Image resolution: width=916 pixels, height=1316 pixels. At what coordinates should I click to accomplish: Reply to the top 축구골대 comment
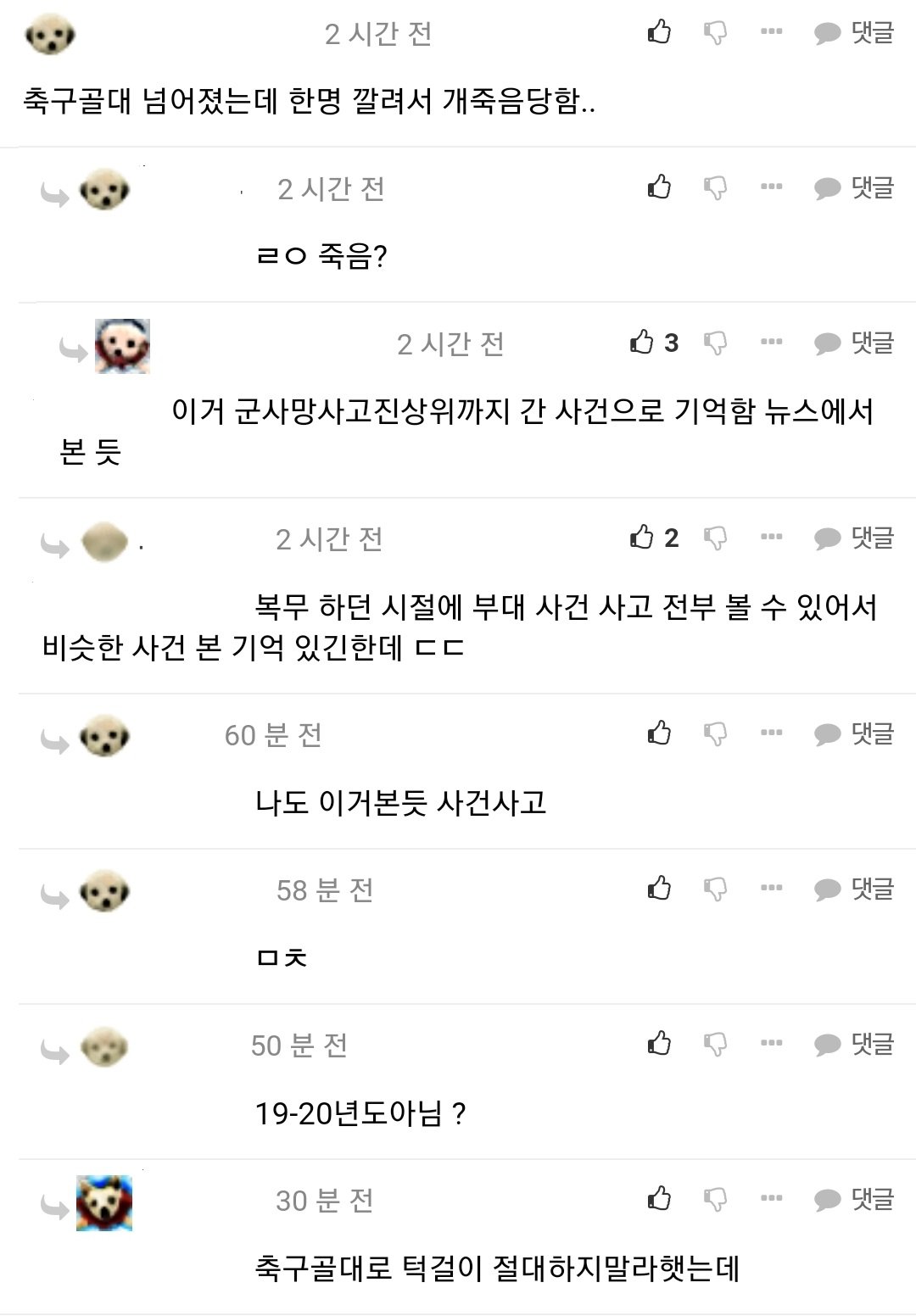point(854,33)
